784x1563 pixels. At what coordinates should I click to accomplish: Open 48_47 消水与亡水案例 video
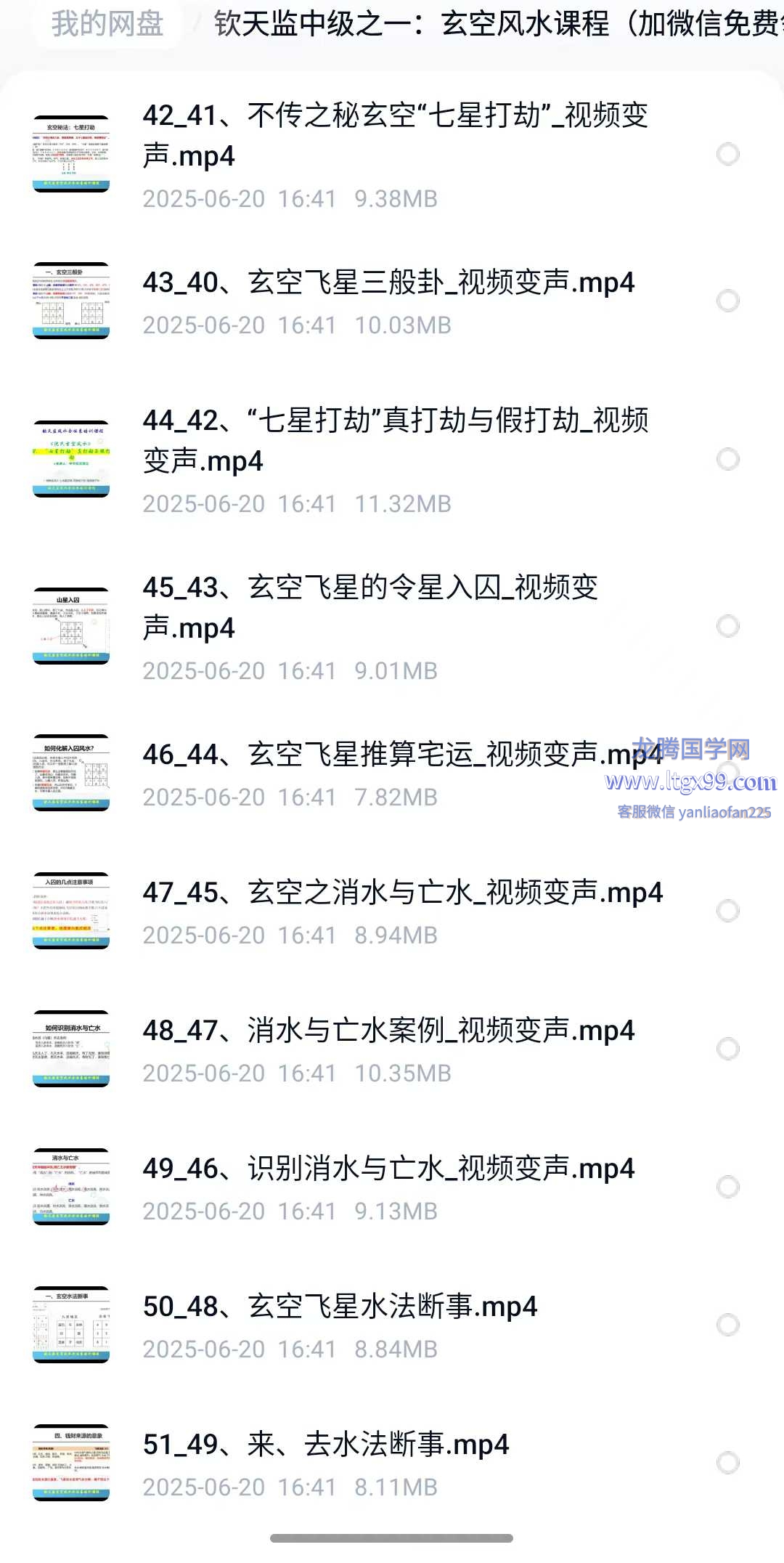tap(388, 1031)
